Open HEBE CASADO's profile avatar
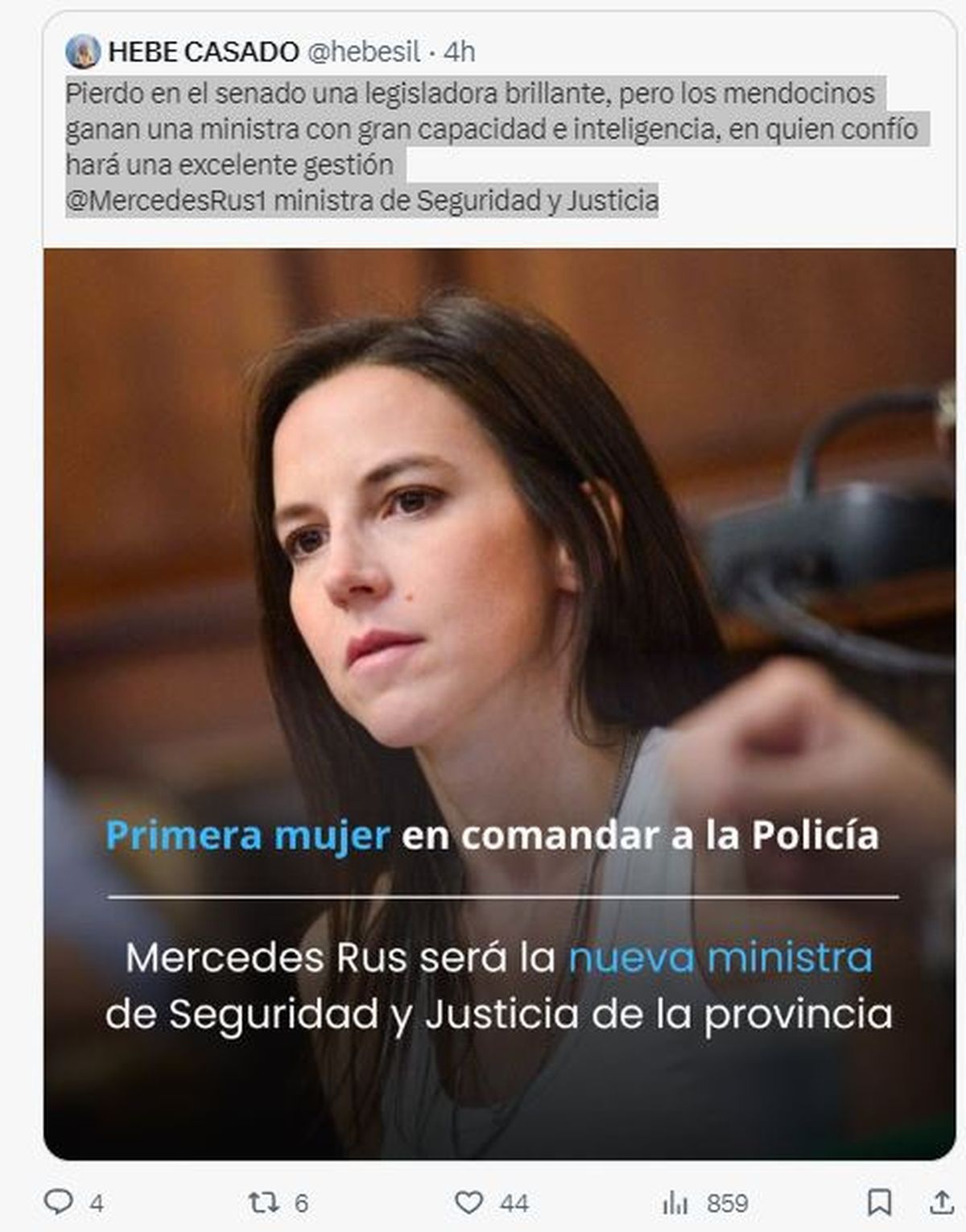 [x=83, y=52]
